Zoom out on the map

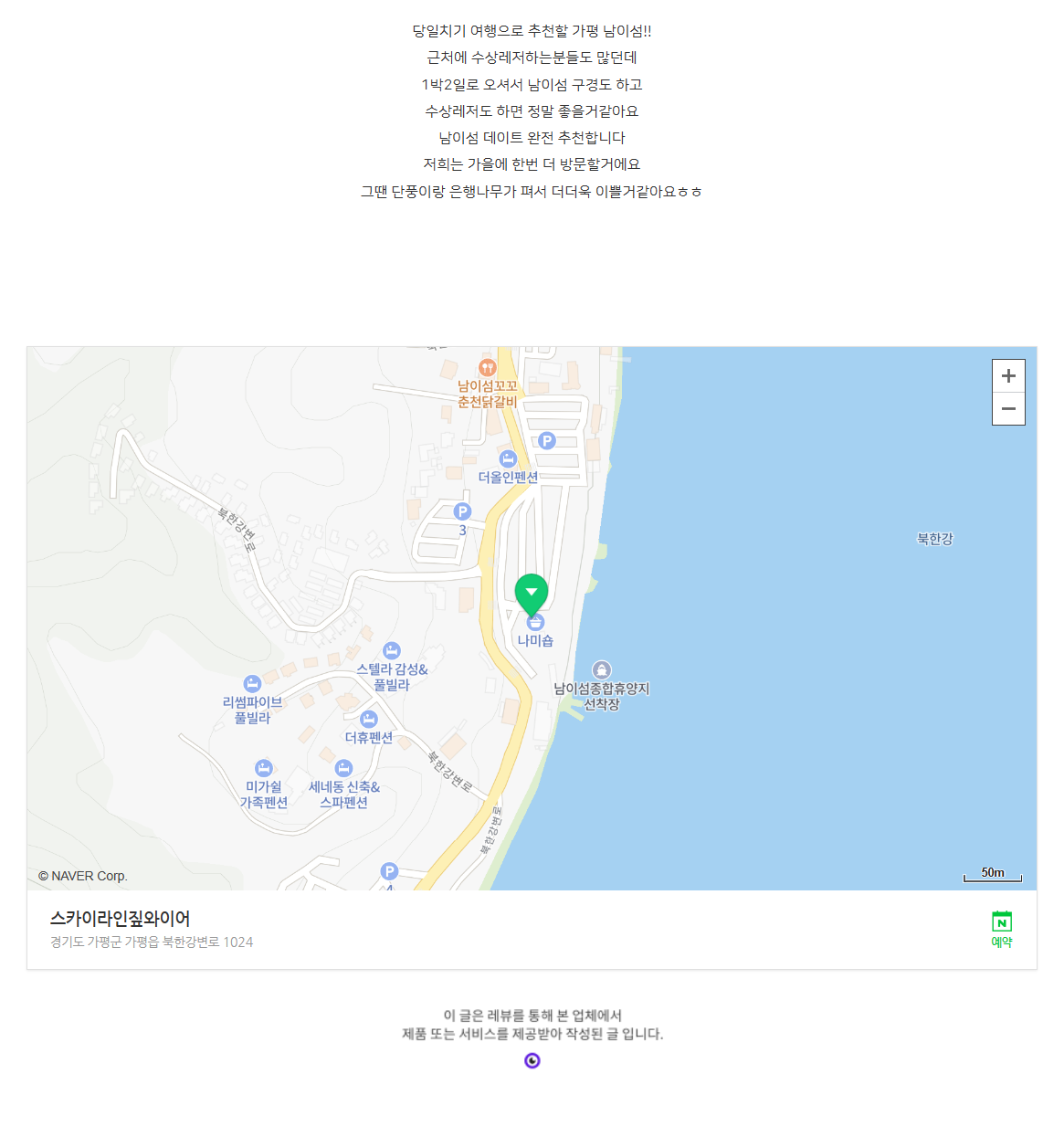pos(1008,409)
